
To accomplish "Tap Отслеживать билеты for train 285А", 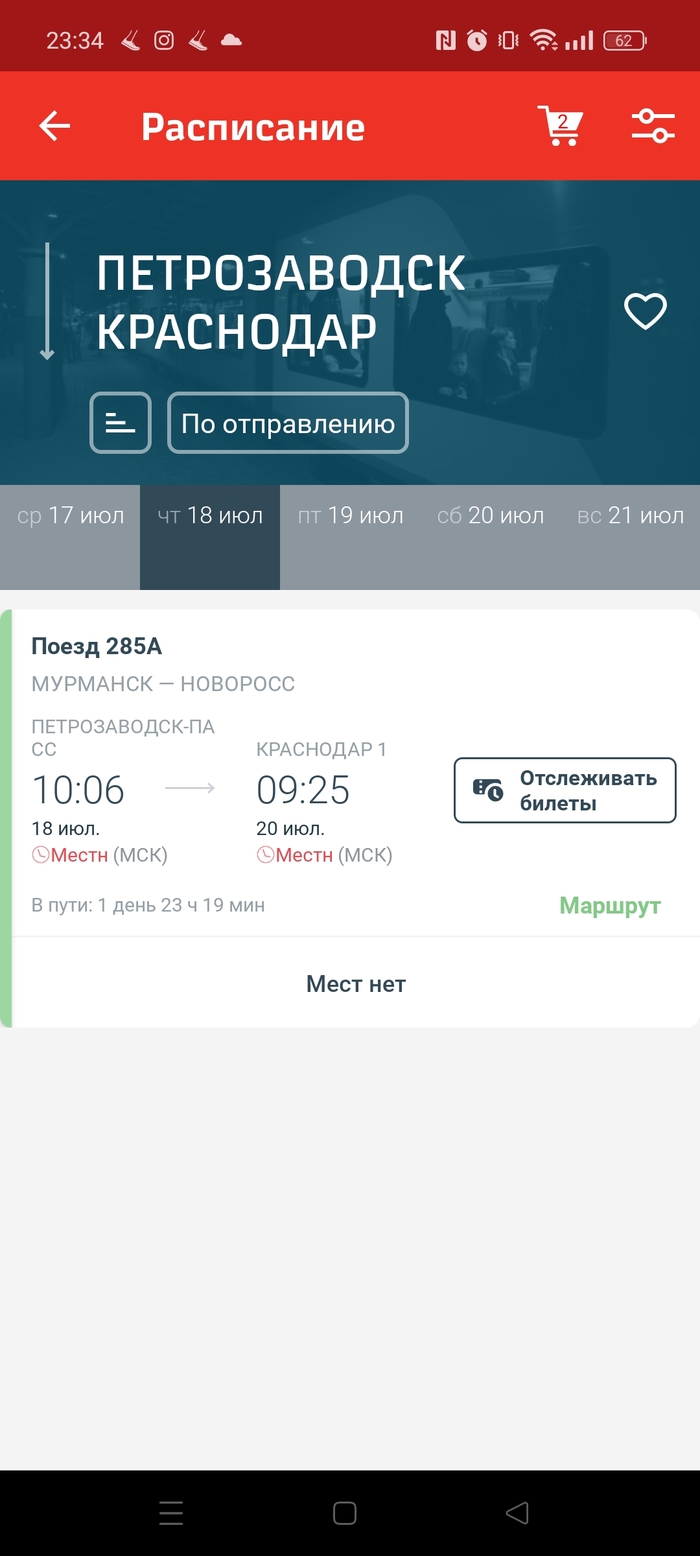I will pyautogui.click(x=565, y=790).
